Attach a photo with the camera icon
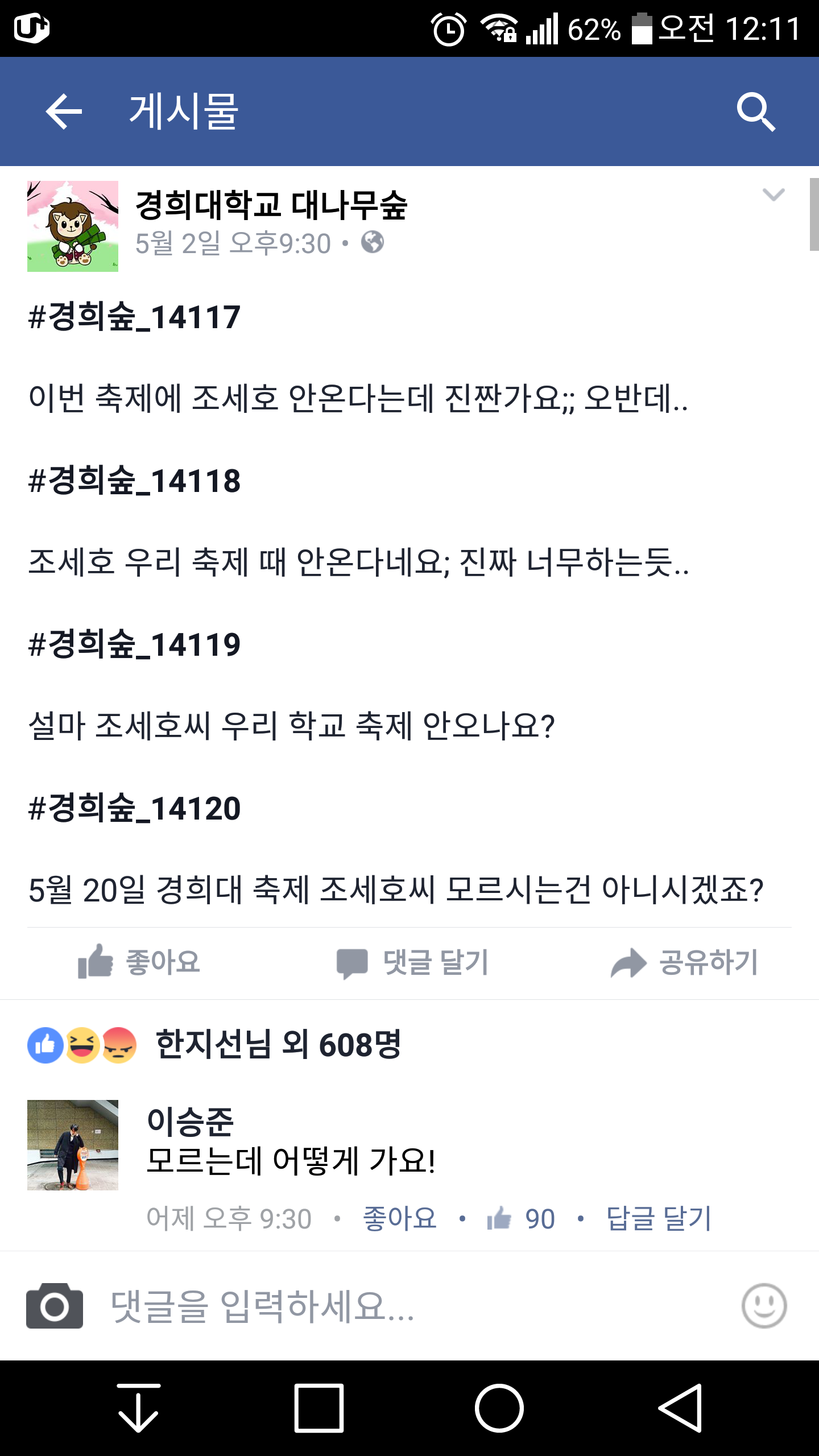This screenshot has height=1456, width=819. tap(55, 1306)
